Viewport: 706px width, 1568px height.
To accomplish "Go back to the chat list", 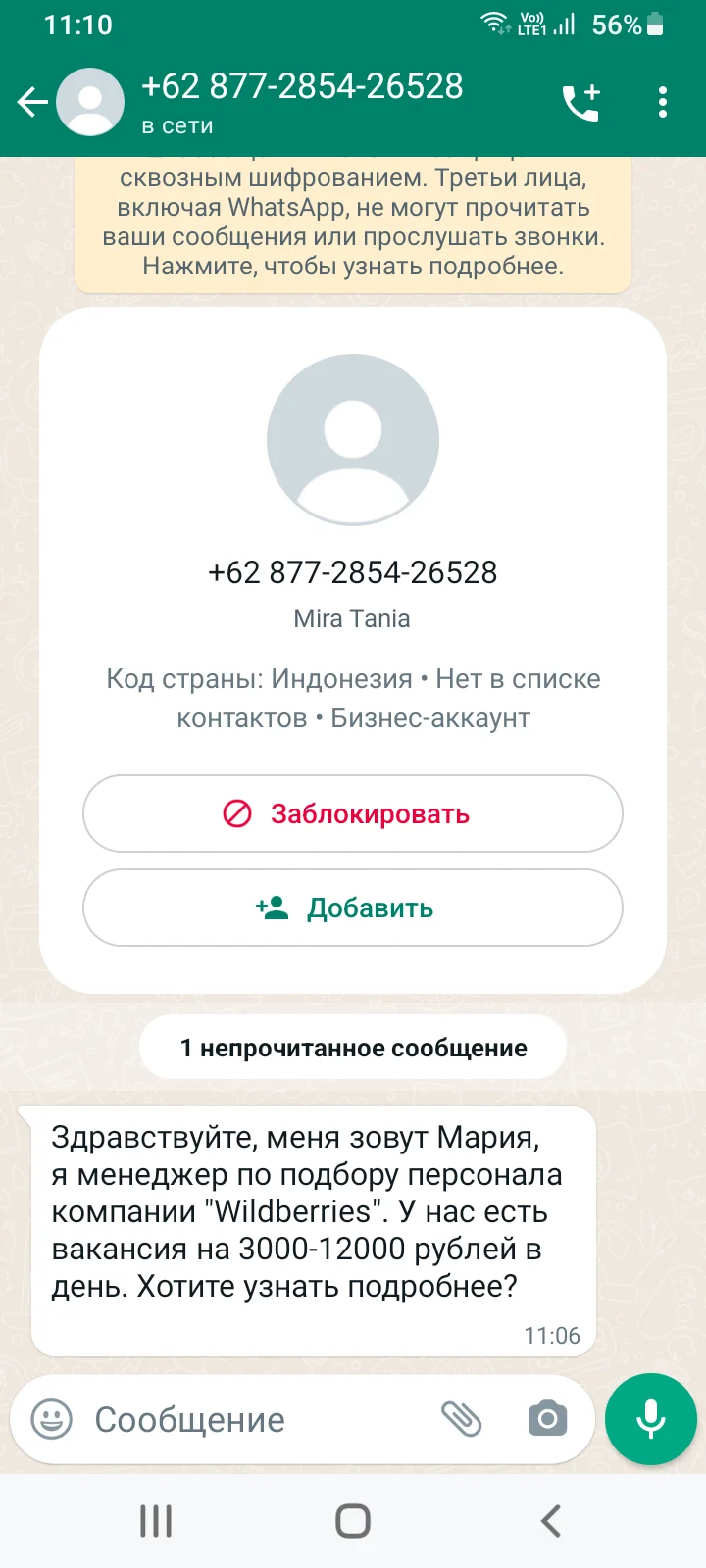I will pyautogui.click(x=32, y=102).
